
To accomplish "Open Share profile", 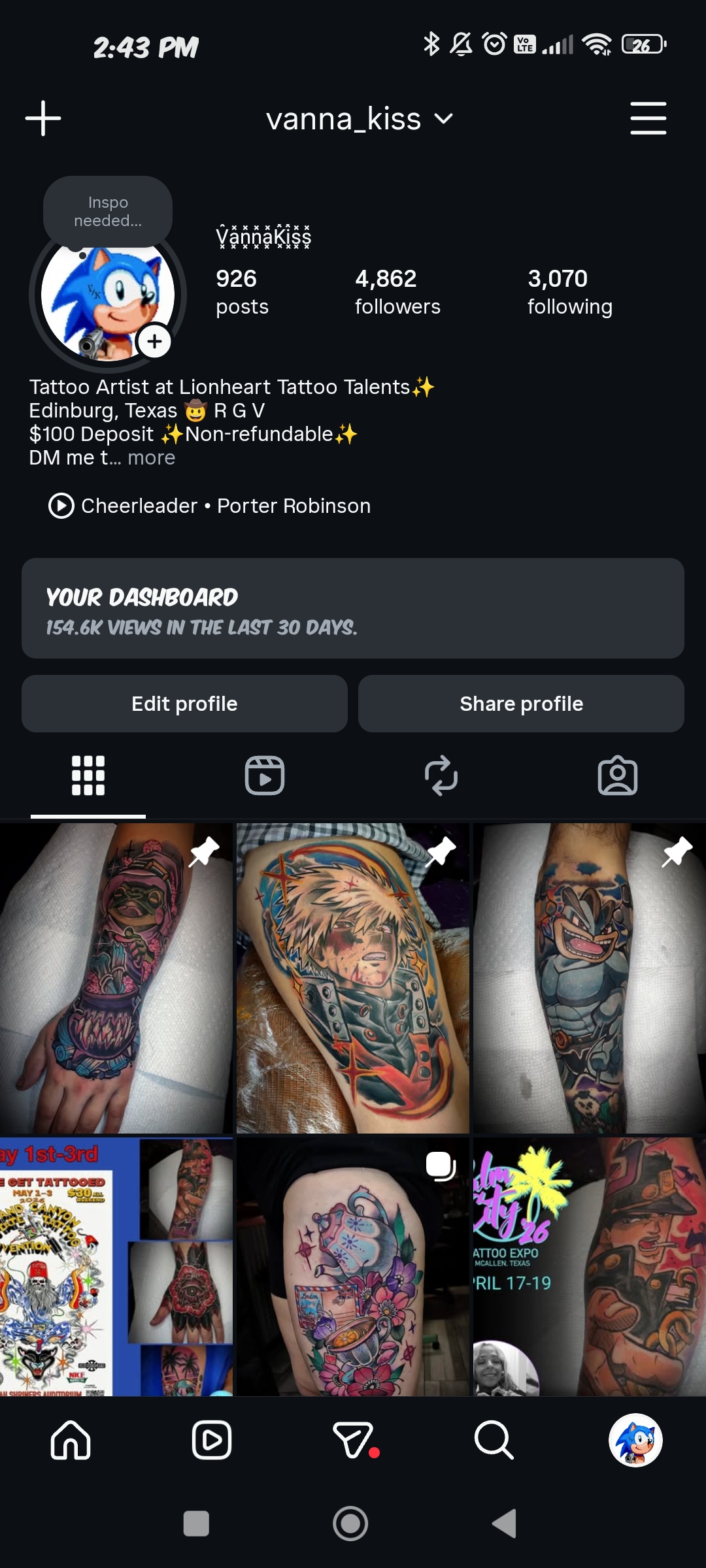I will (521, 703).
